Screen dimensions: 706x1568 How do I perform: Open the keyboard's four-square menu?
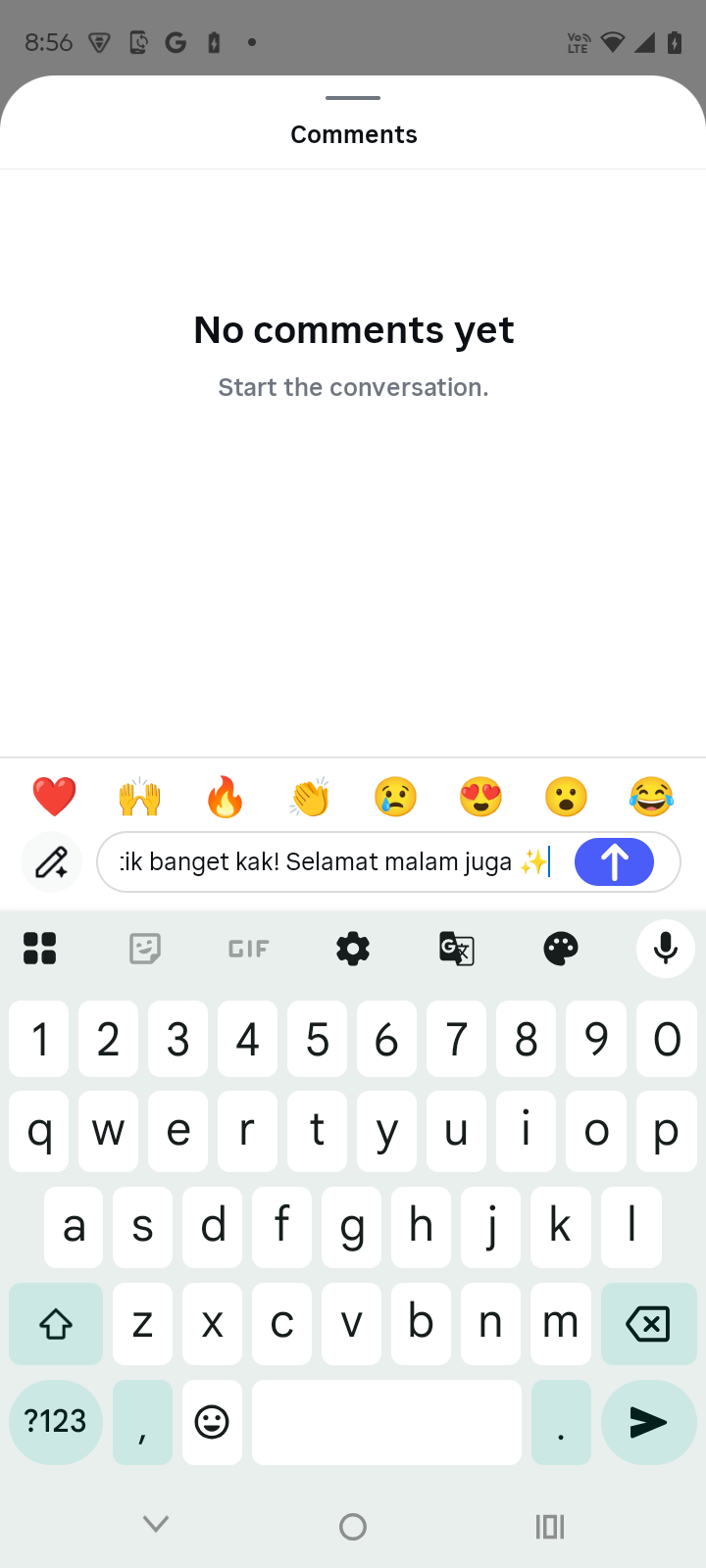click(39, 949)
